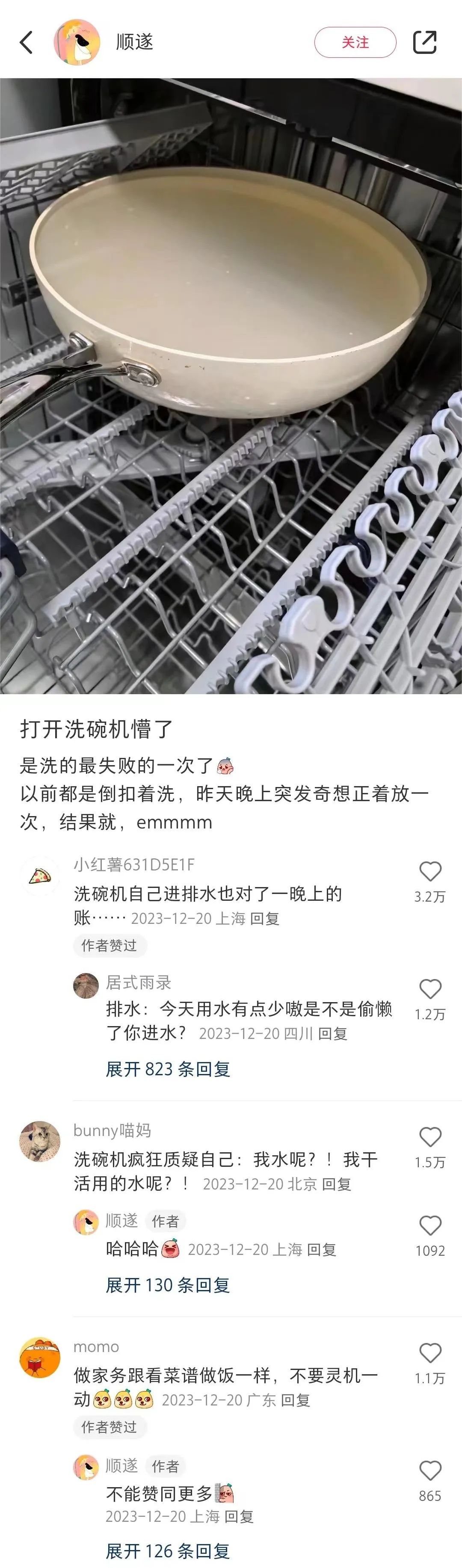
Task: Reply to 小红薯631D5E1F's comment
Action: click(264, 919)
